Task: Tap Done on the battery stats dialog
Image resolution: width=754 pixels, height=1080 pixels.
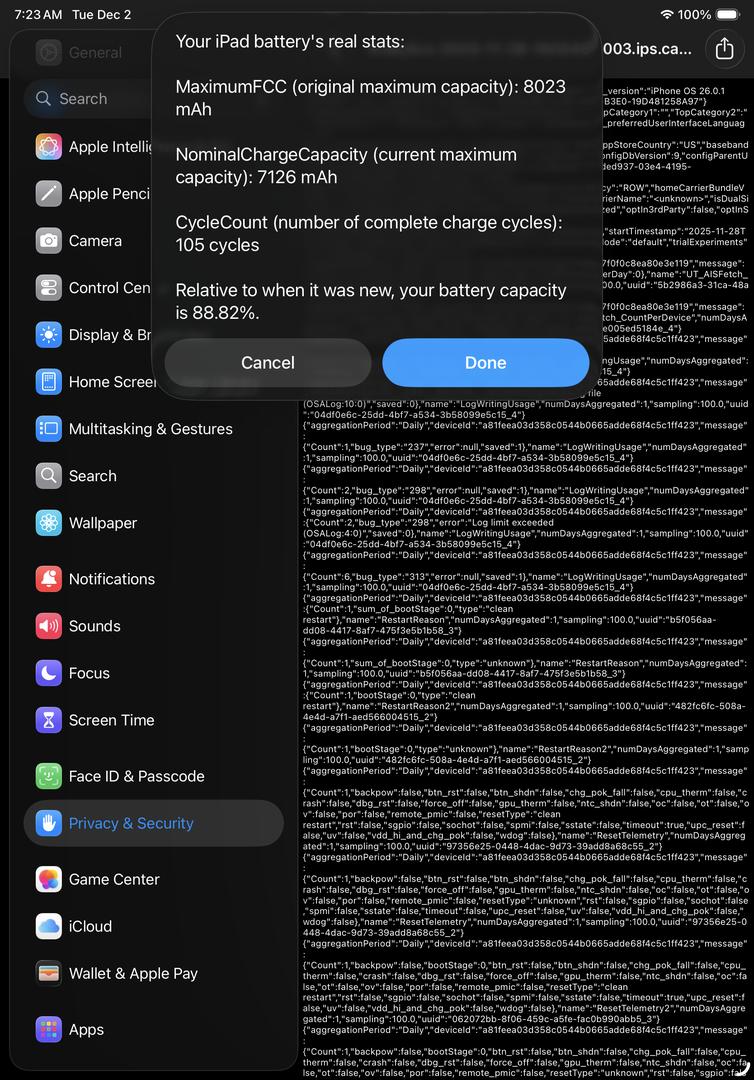Action: click(x=485, y=362)
